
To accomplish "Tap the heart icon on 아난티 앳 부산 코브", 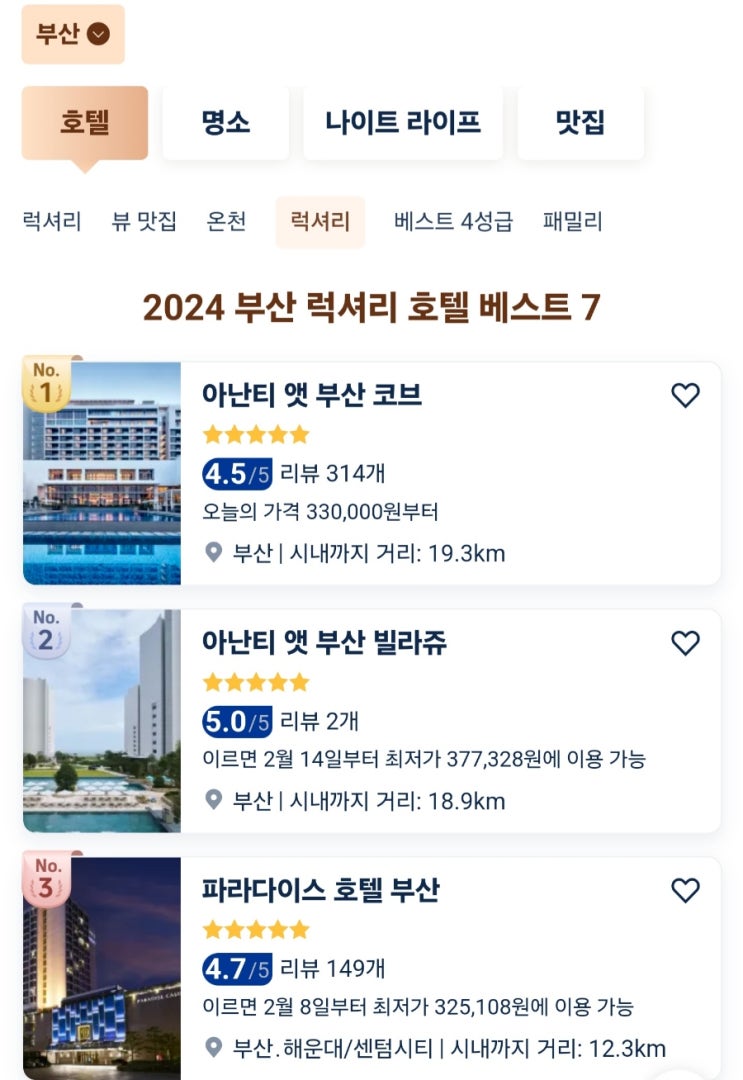I will (x=688, y=397).
